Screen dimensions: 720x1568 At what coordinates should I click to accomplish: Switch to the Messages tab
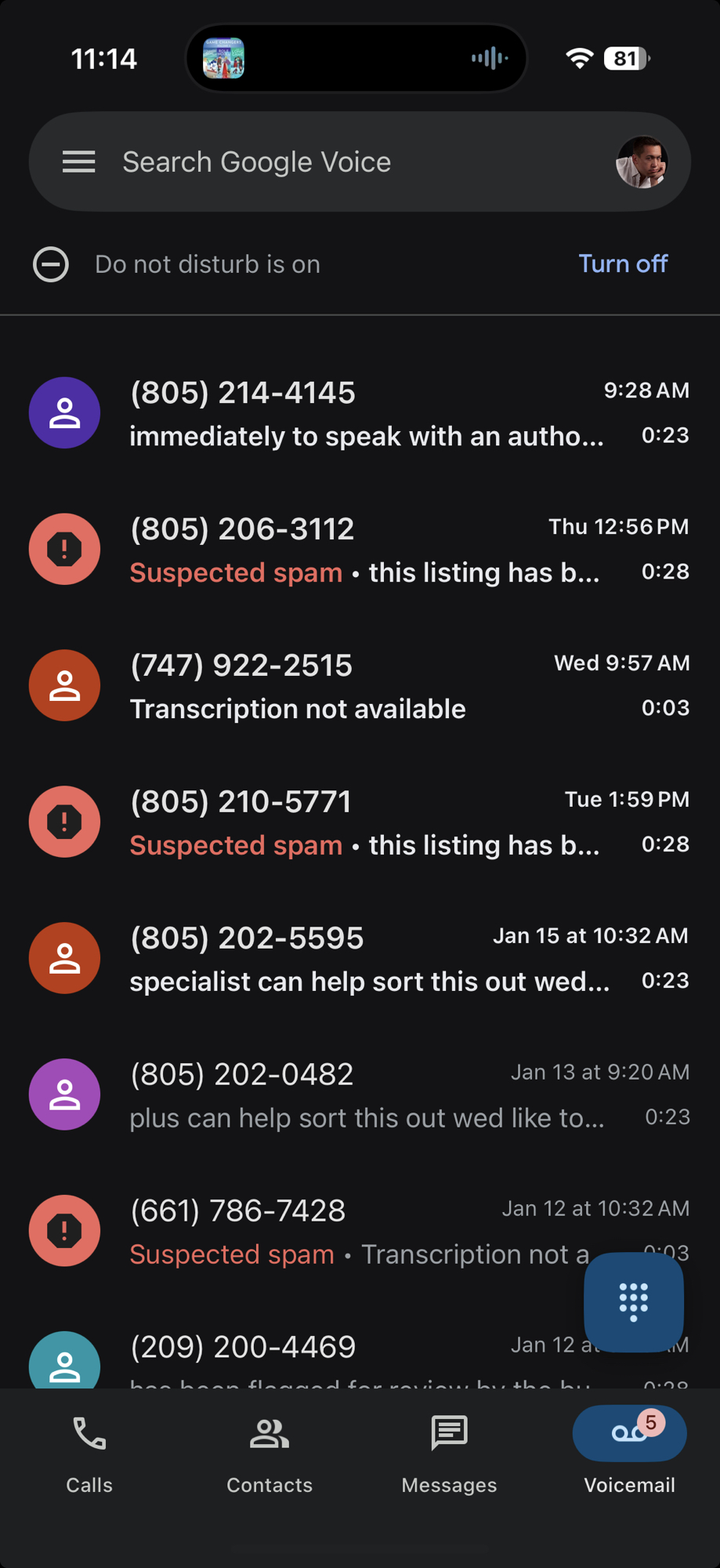[449, 1453]
